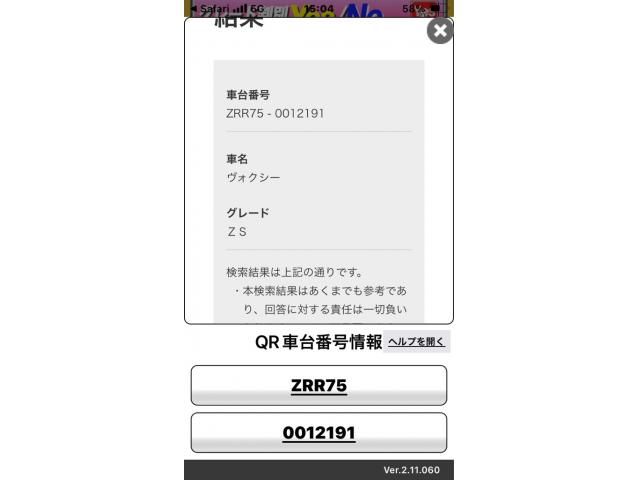Return to Safari via status bar
Image resolution: width=640 pixels, height=480 pixels.
coord(208,7)
